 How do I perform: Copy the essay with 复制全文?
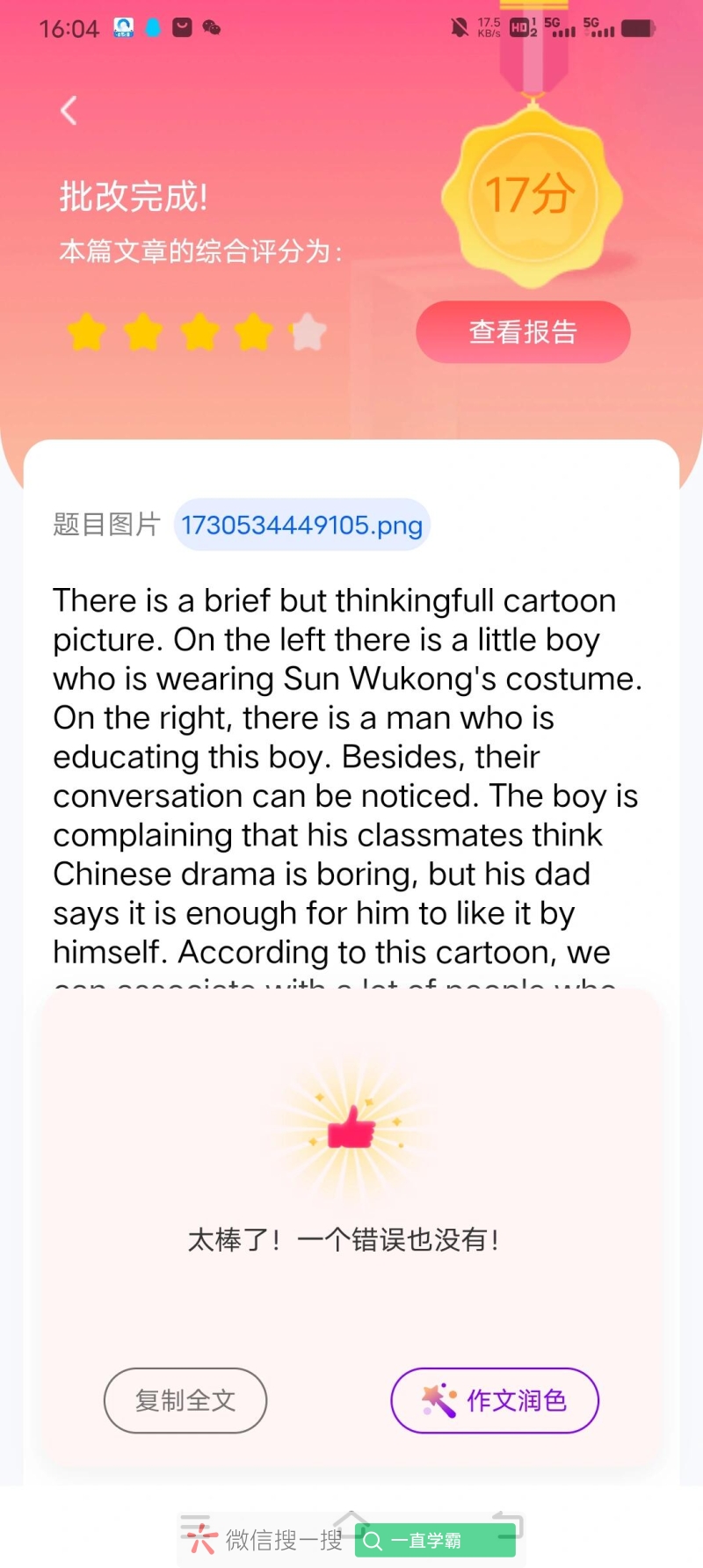click(185, 1400)
